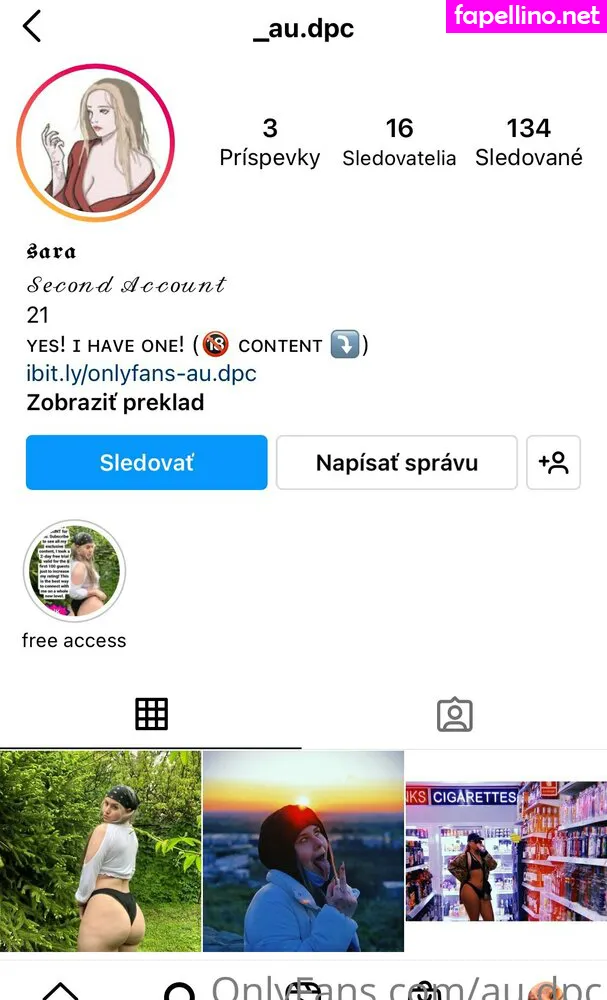Tap Zobraziť preklad to translate bio

pos(115,403)
